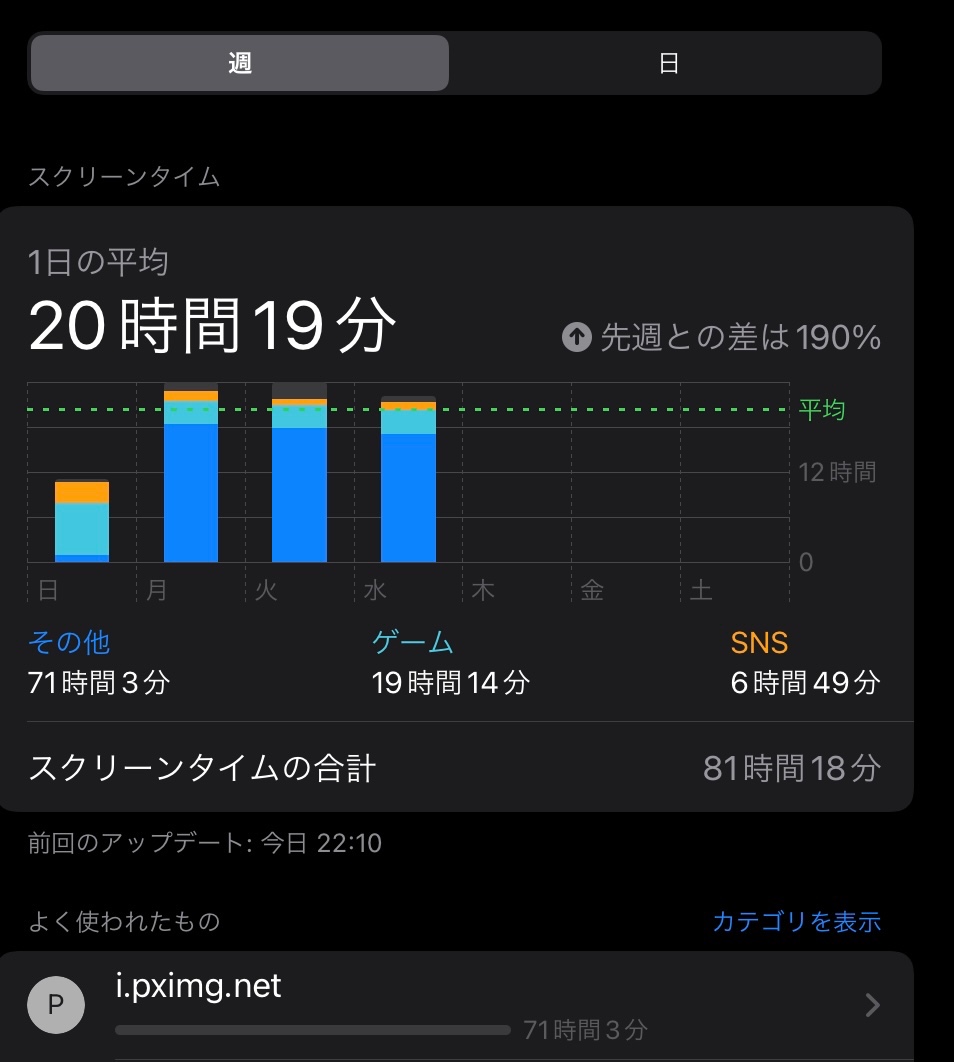Select the 月 (Monday) bar in the chart
Viewport: 954px width, 1062px height.
click(191, 475)
